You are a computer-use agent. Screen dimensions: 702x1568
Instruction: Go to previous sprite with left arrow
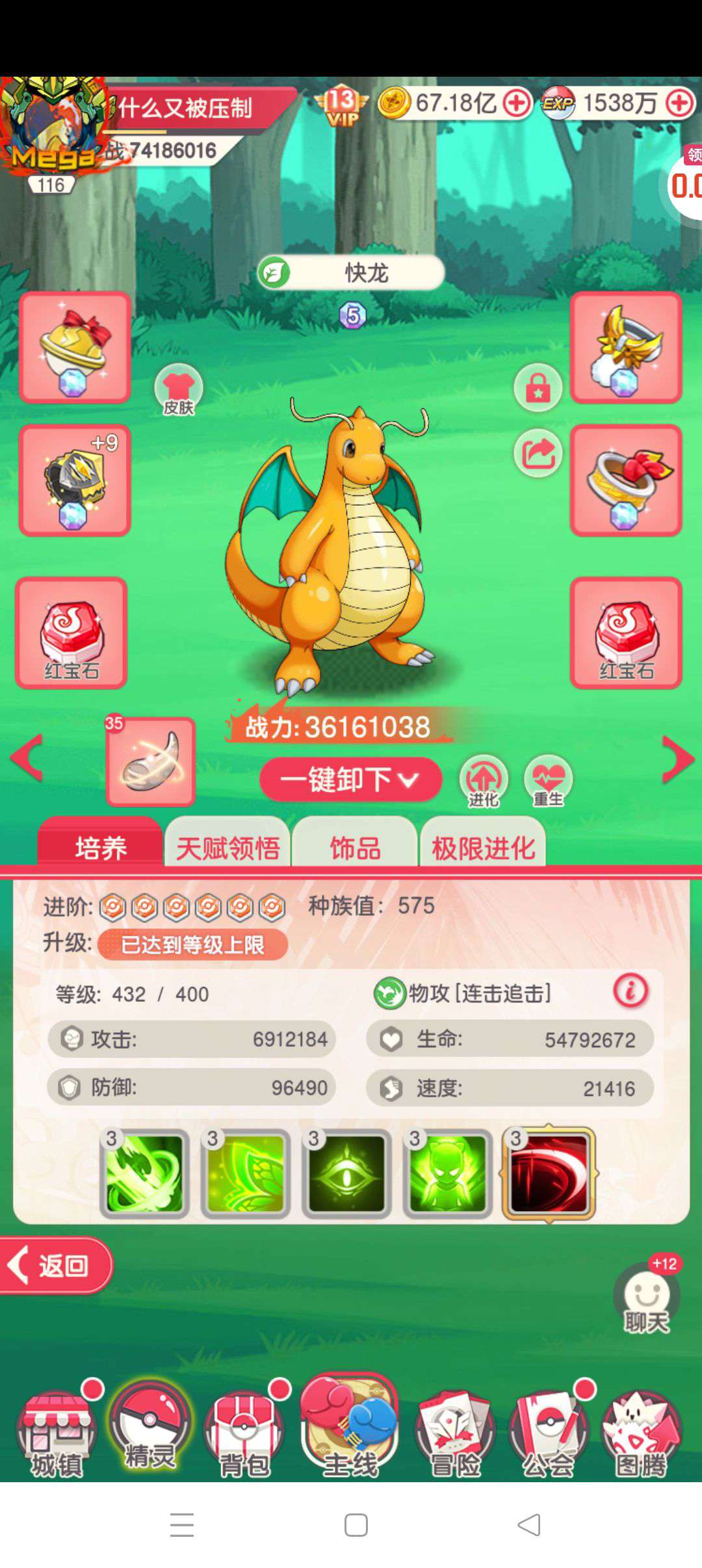[x=27, y=757]
